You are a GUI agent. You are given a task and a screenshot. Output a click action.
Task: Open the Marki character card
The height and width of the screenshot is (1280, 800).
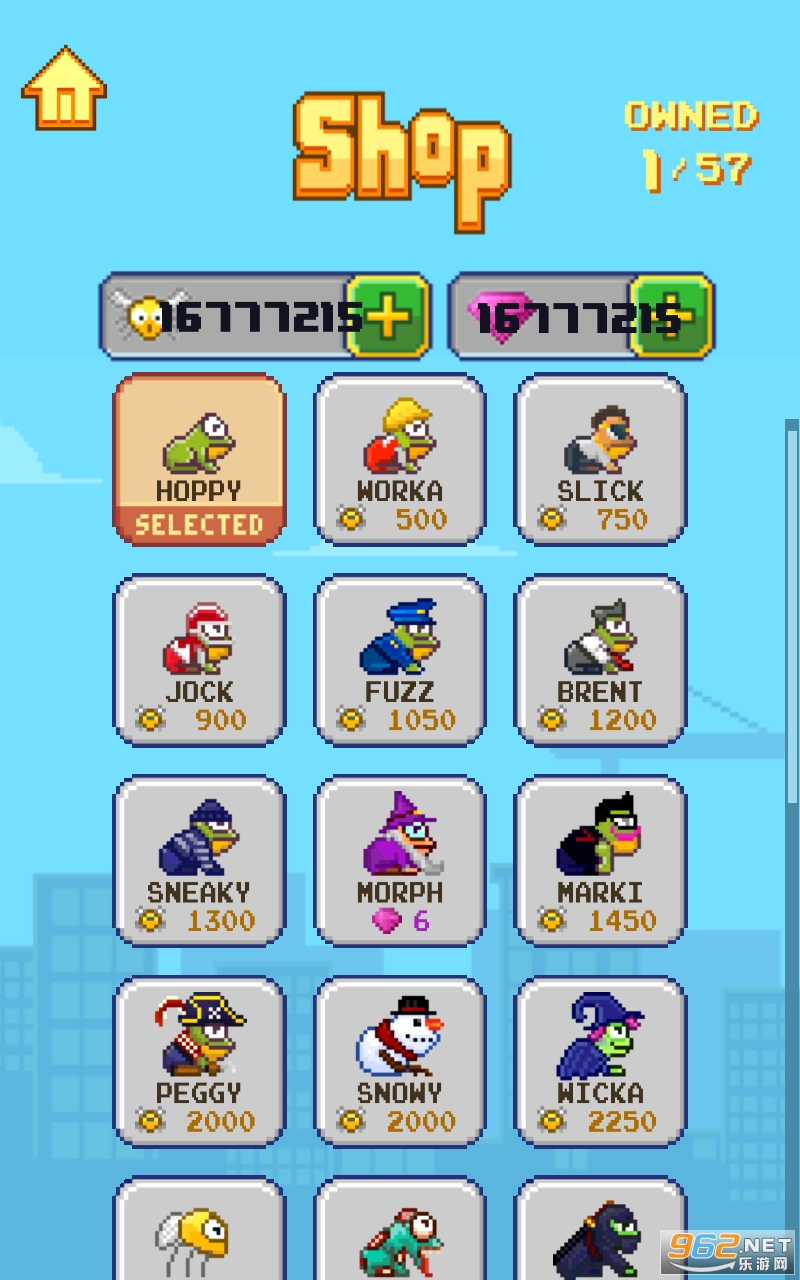600,861
